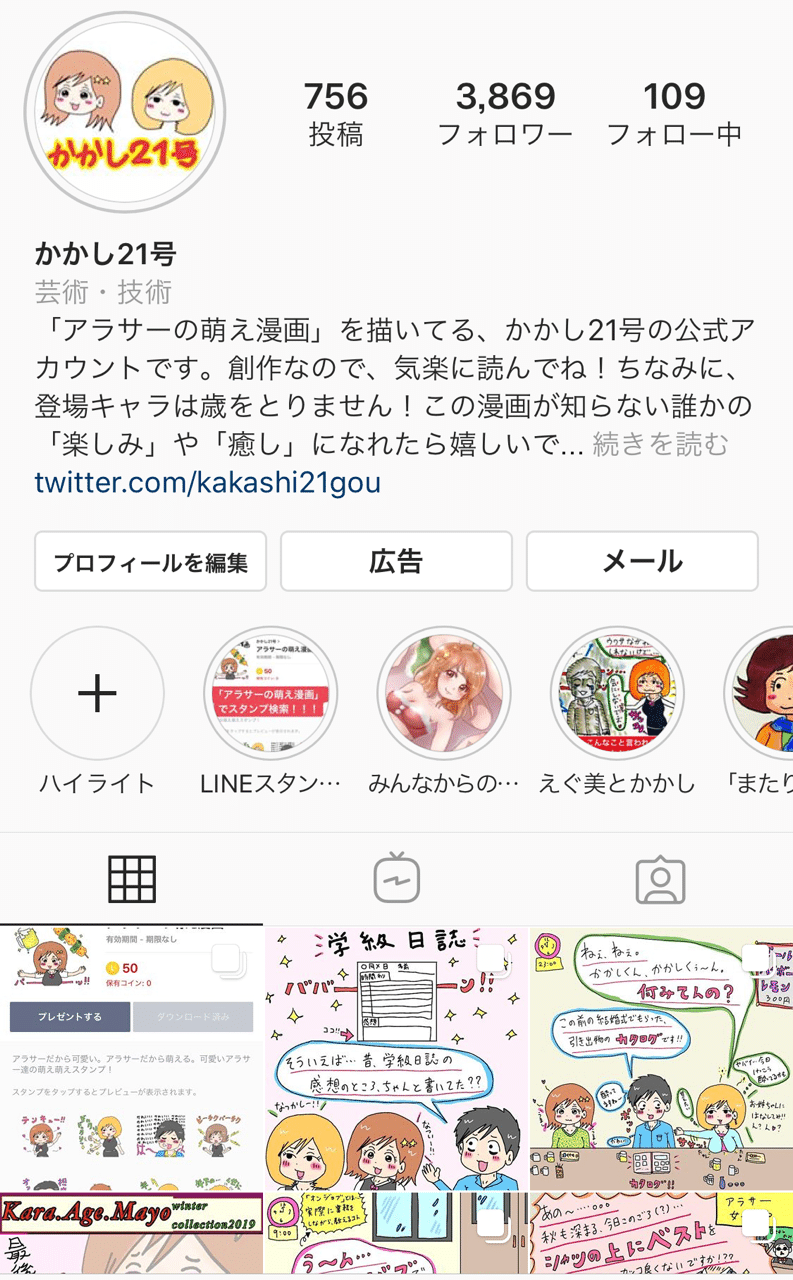Viewport: 793px width, 1280px height.
Task: Add a new ハイライト
Action: [x=97, y=693]
